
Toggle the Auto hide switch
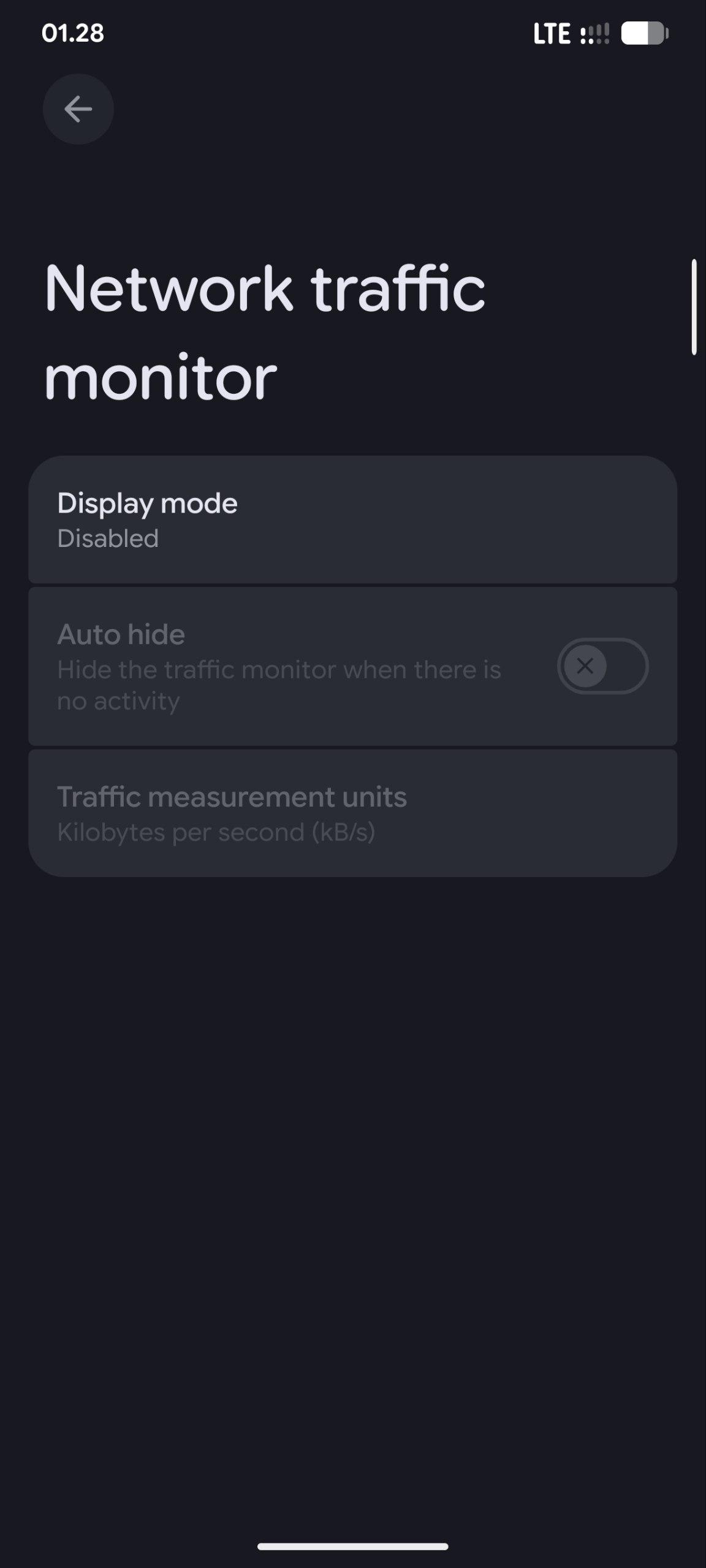(x=602, y=666)
